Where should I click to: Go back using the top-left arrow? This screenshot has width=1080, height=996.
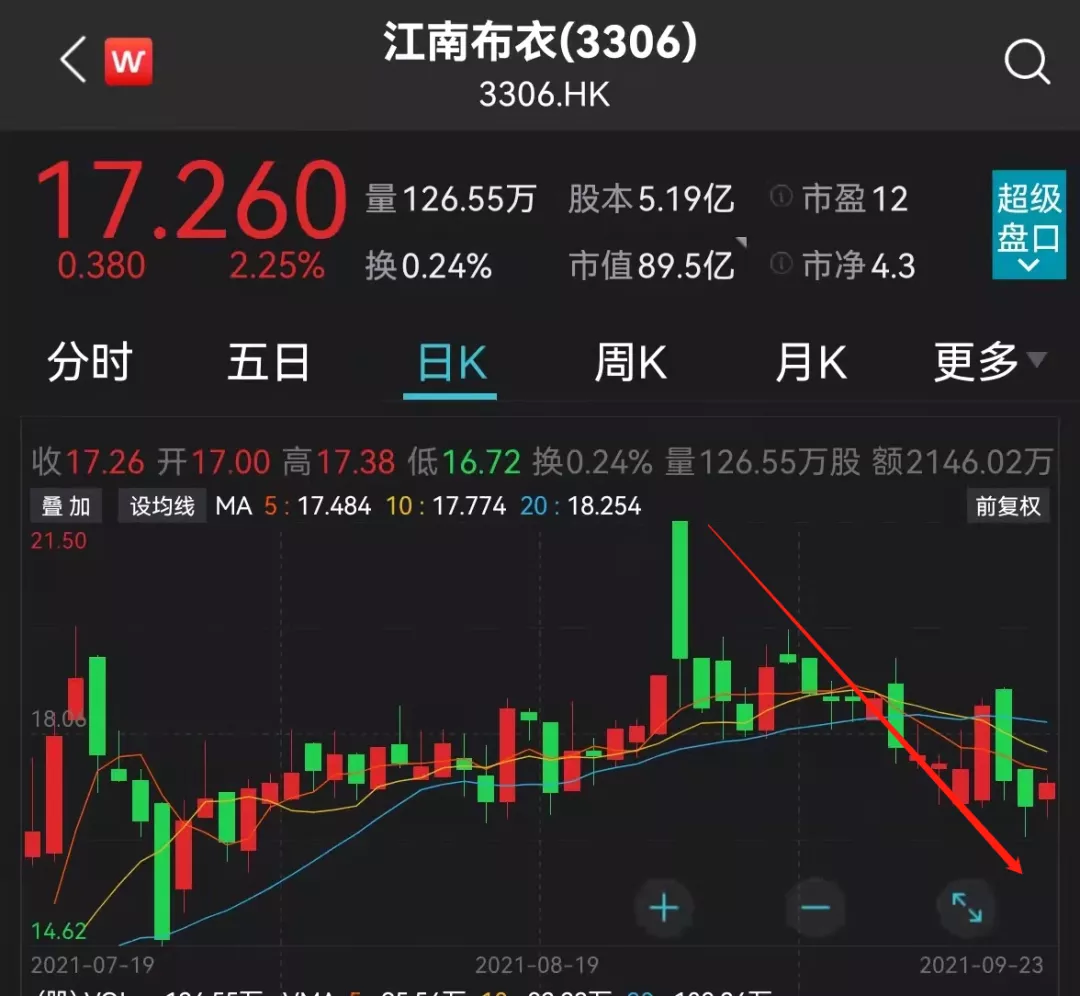click(x=74, y=61)
